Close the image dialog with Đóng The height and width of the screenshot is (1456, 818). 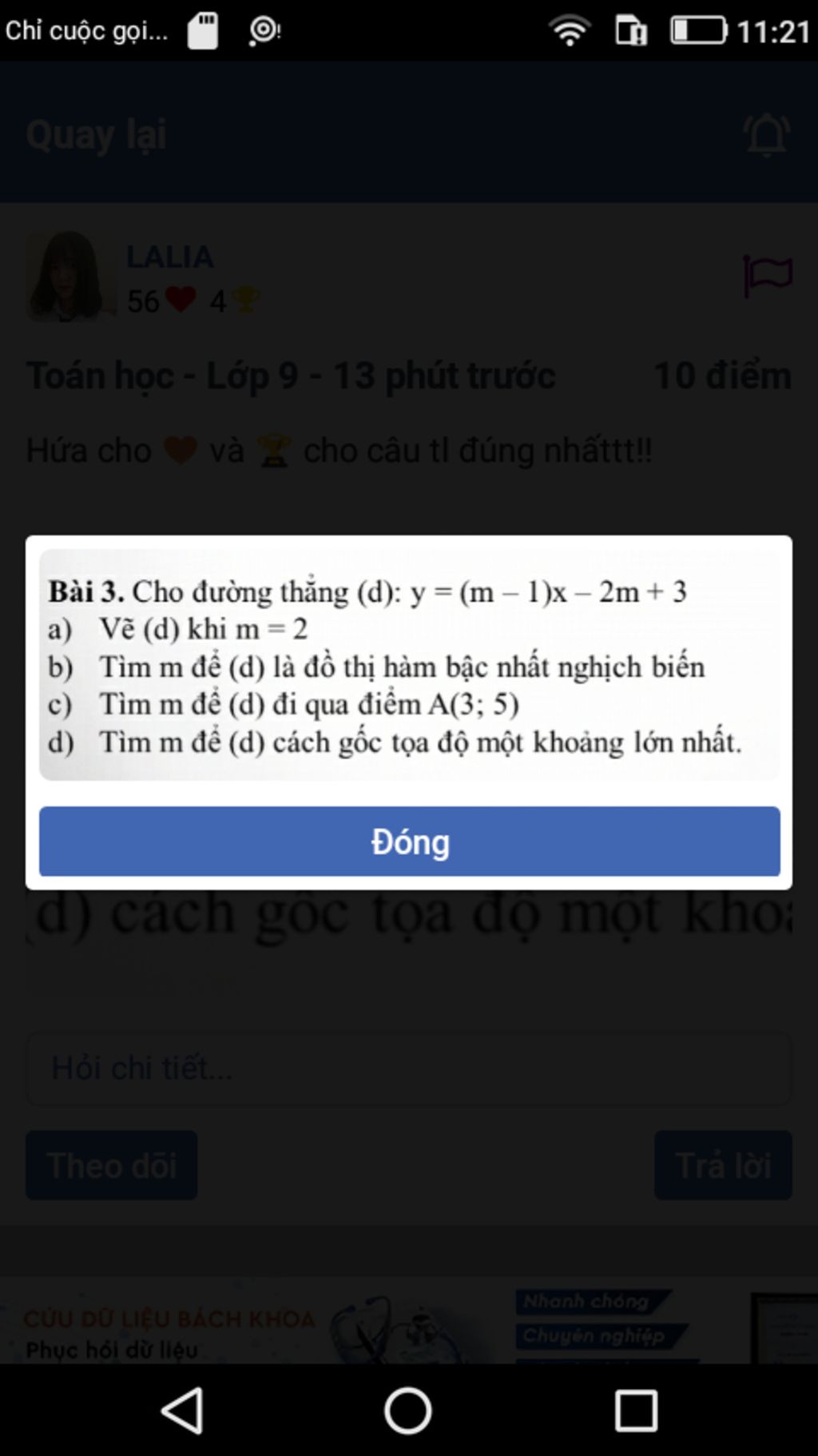(x=409, y=841)
